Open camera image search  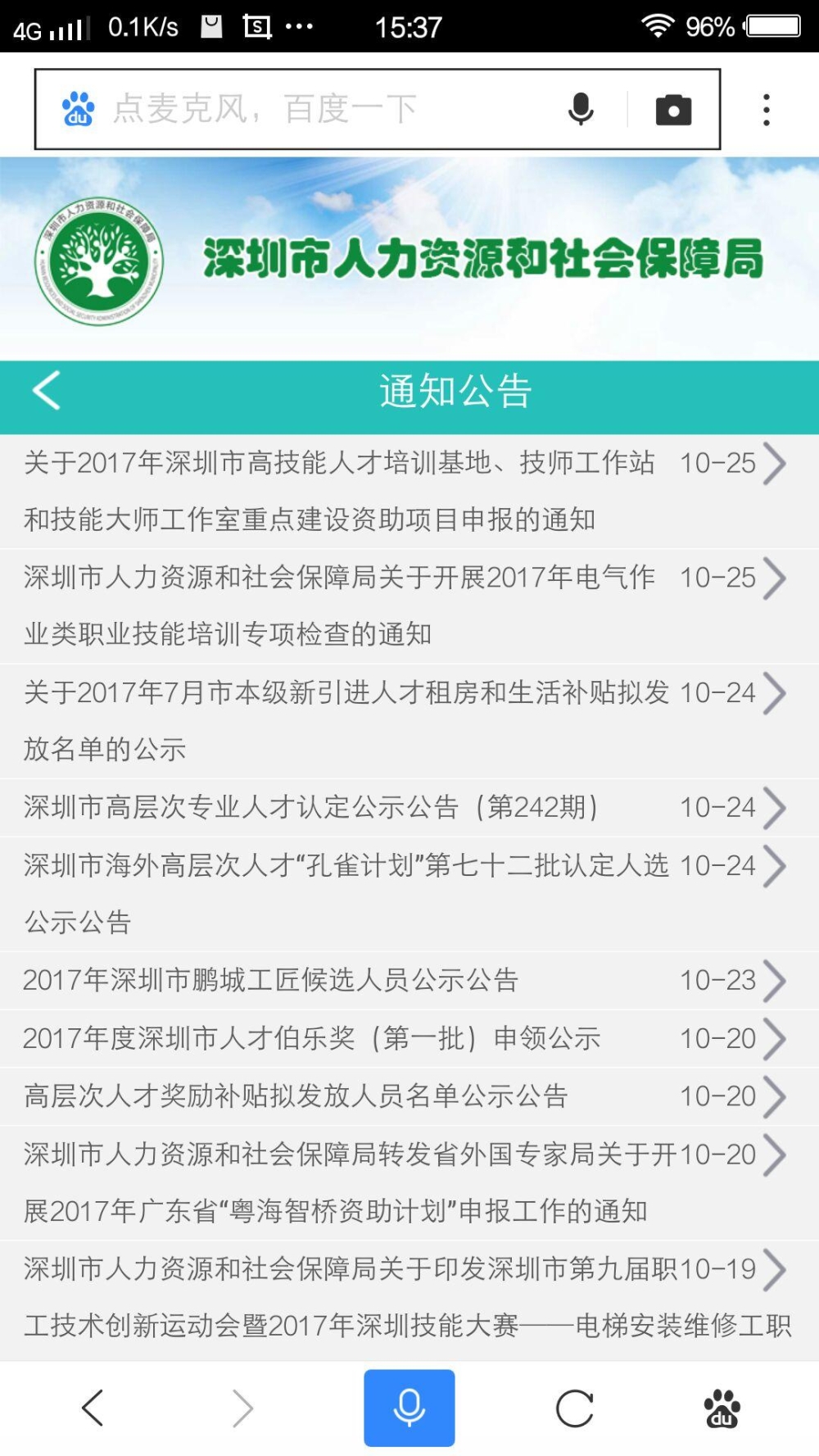point(673,109)
